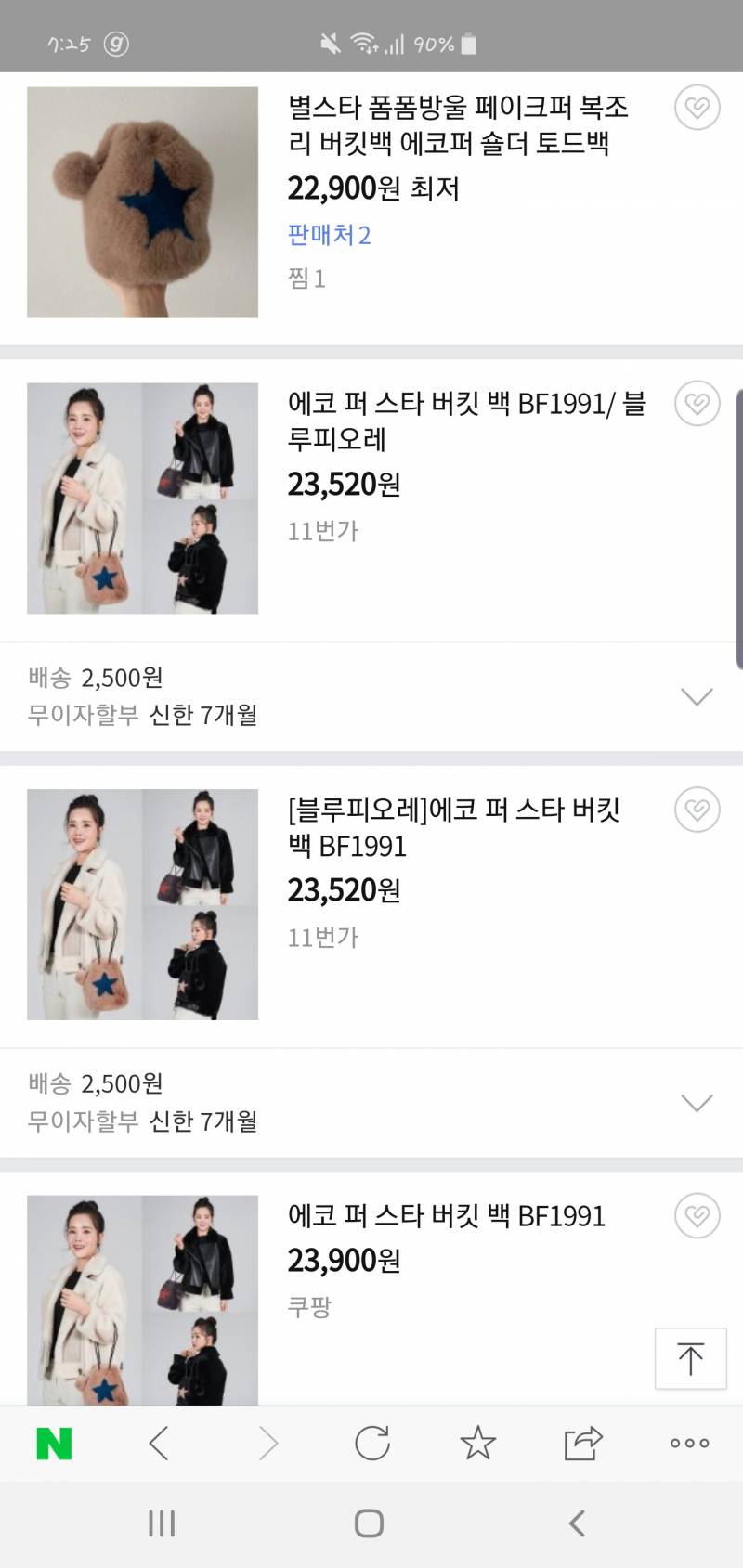Image resolution: width=743 pixels, height=1568 pixels.
Task: Tap the Android home button
Action: click(x=371, y=1523)
